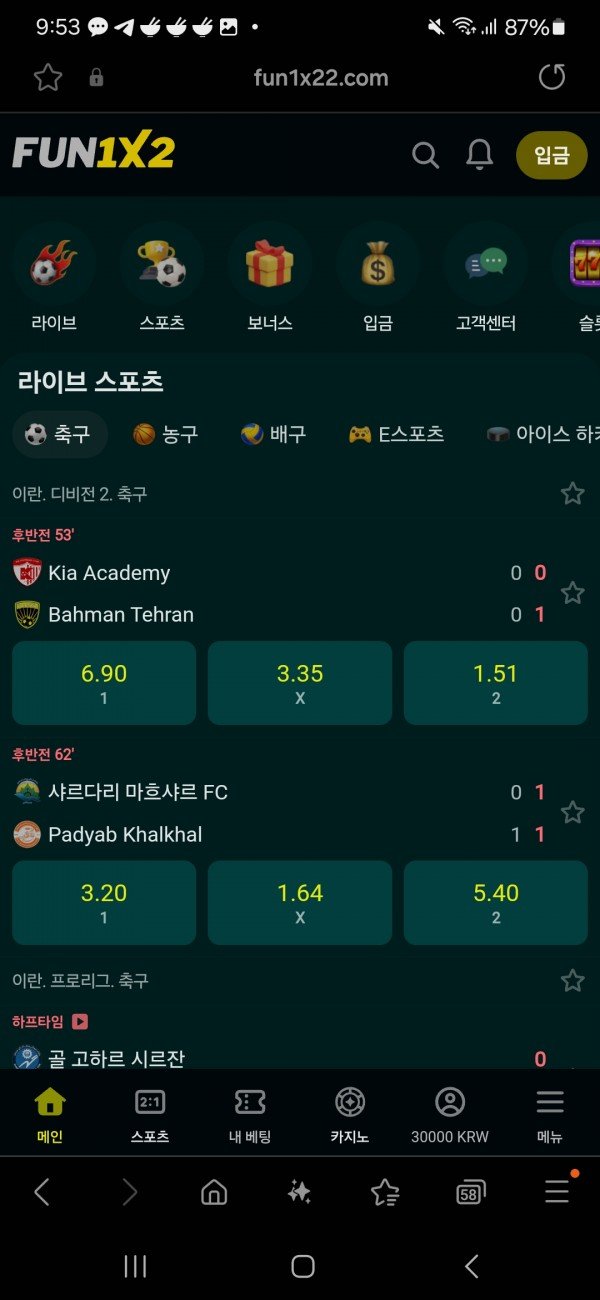The height and width of the screenshot is (1300, 600).
Task: Pick the draw odds 1.64
Action: (x=300, y=902)
